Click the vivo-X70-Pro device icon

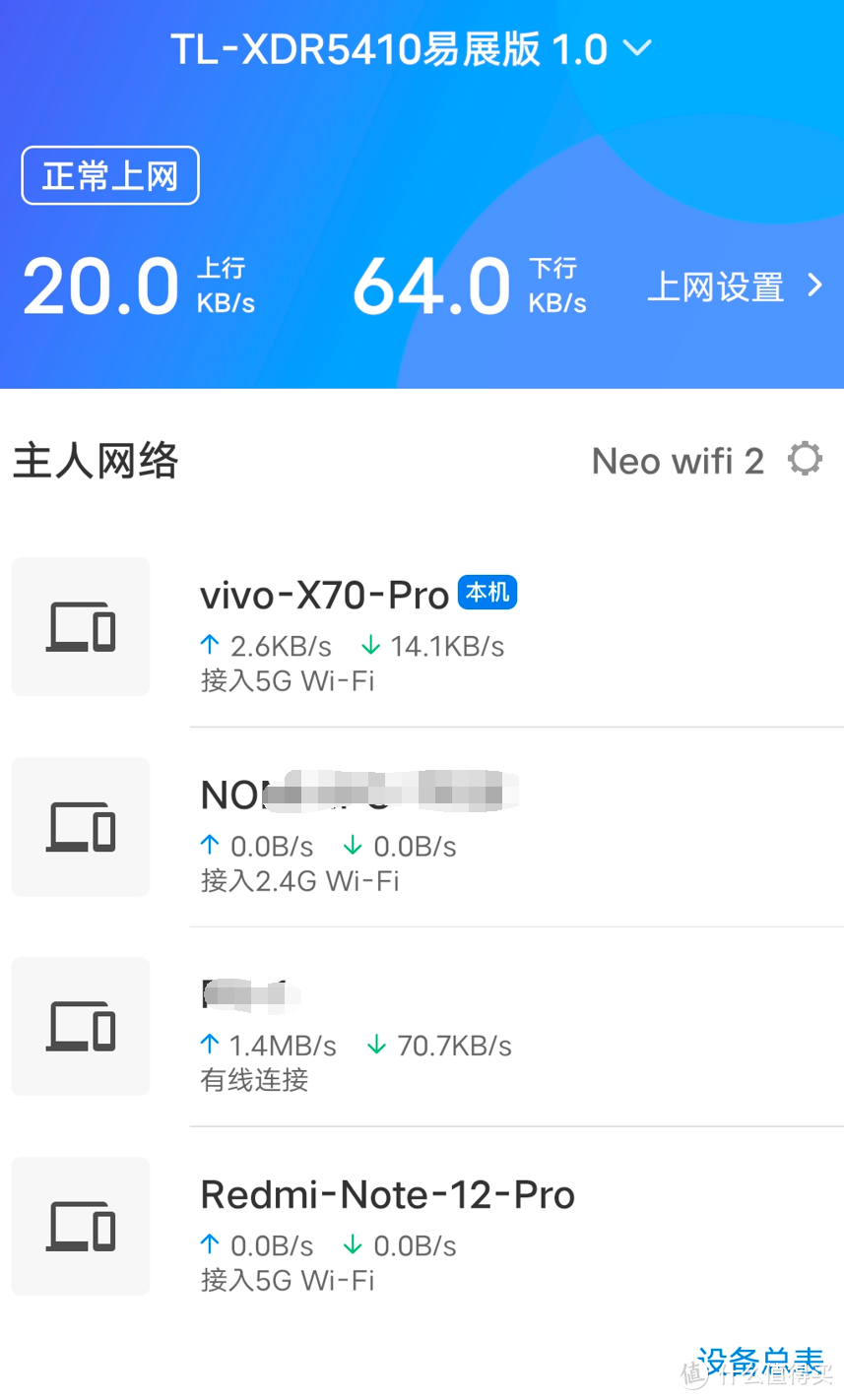[80, 626]
